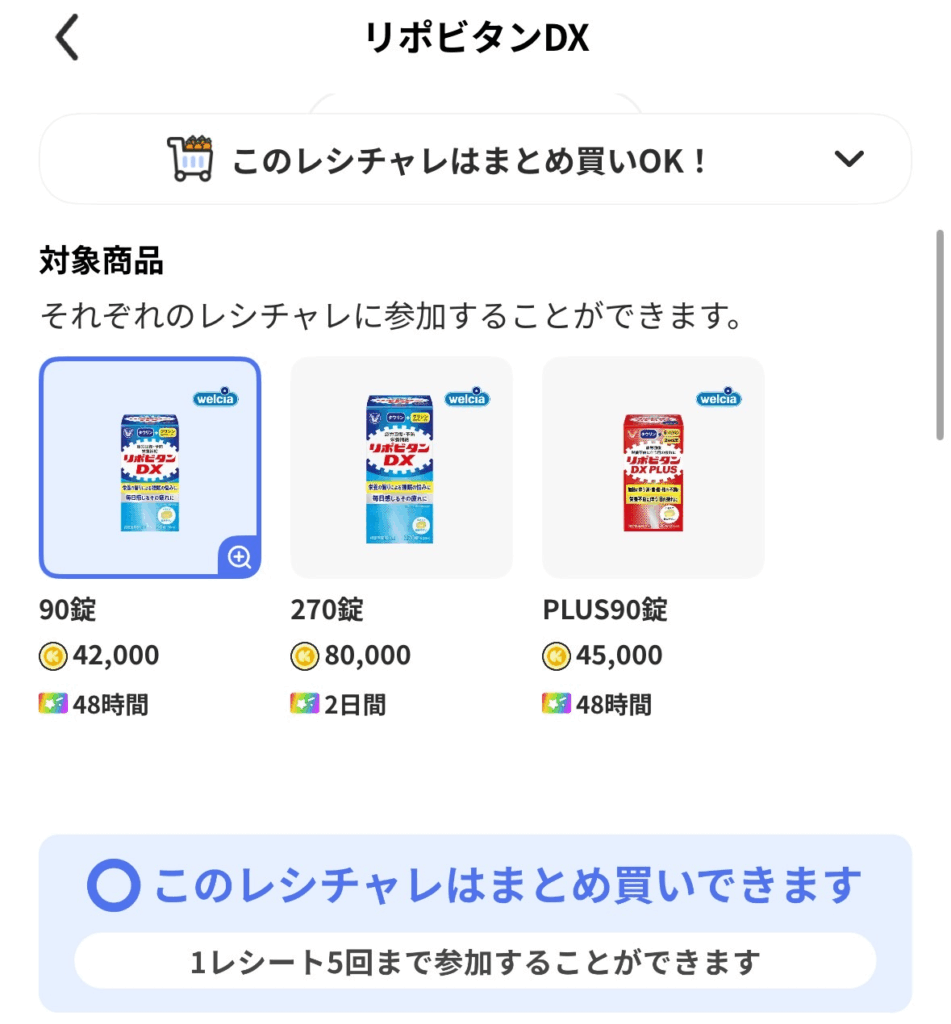
Task: Select the PLUS90錠 product tile
Action: point(653,467)
